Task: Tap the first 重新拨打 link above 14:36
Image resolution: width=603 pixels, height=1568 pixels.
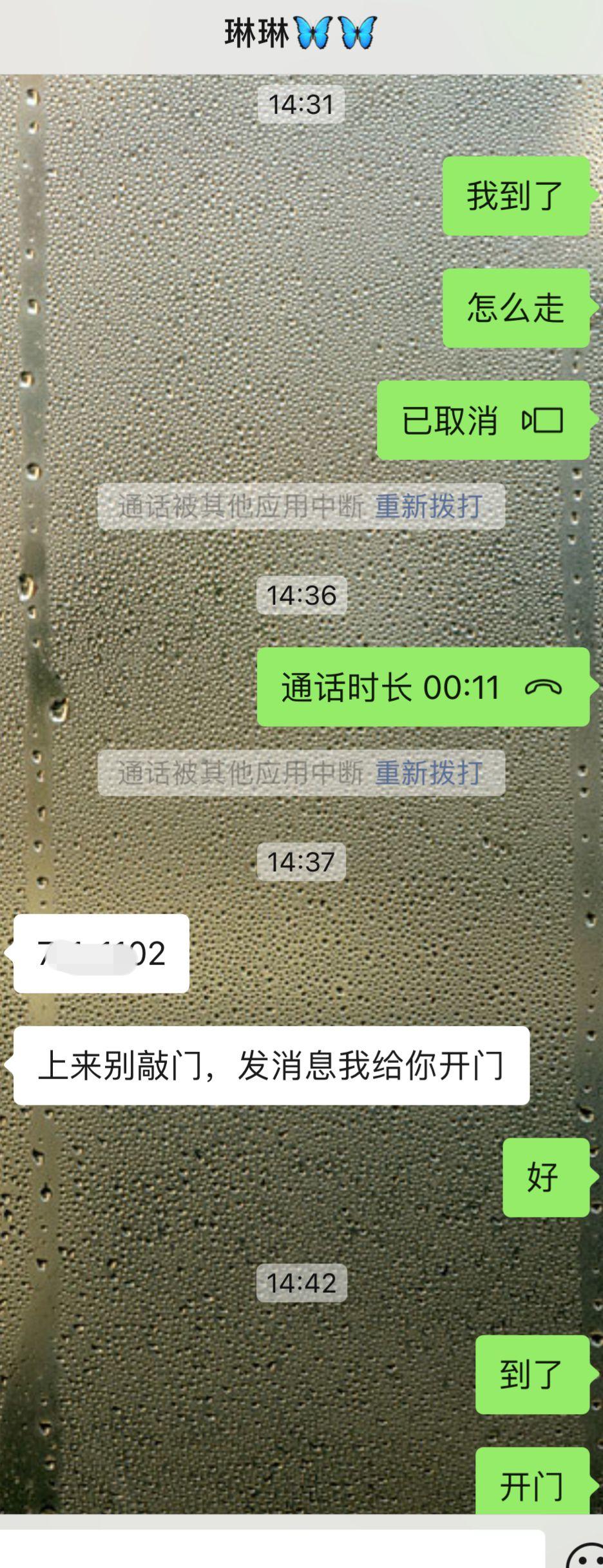Action: click(428, 506)
